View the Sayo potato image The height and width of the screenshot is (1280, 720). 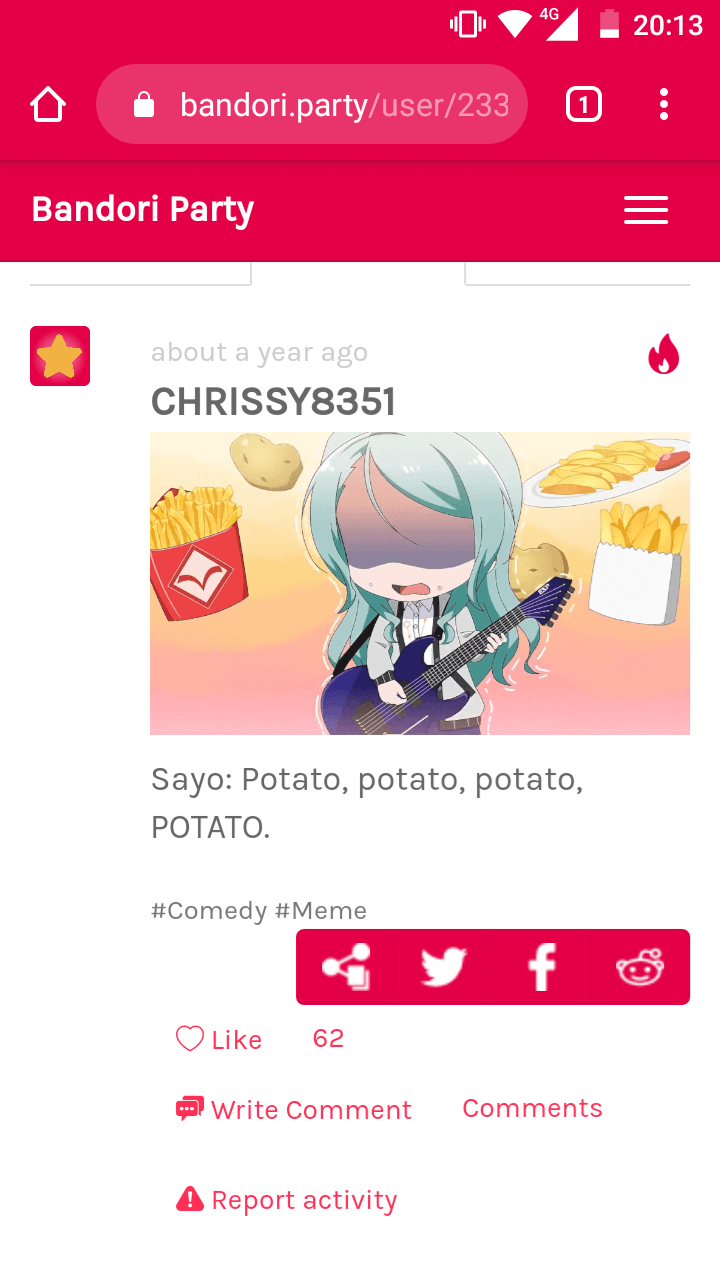(x=420, y=583)
